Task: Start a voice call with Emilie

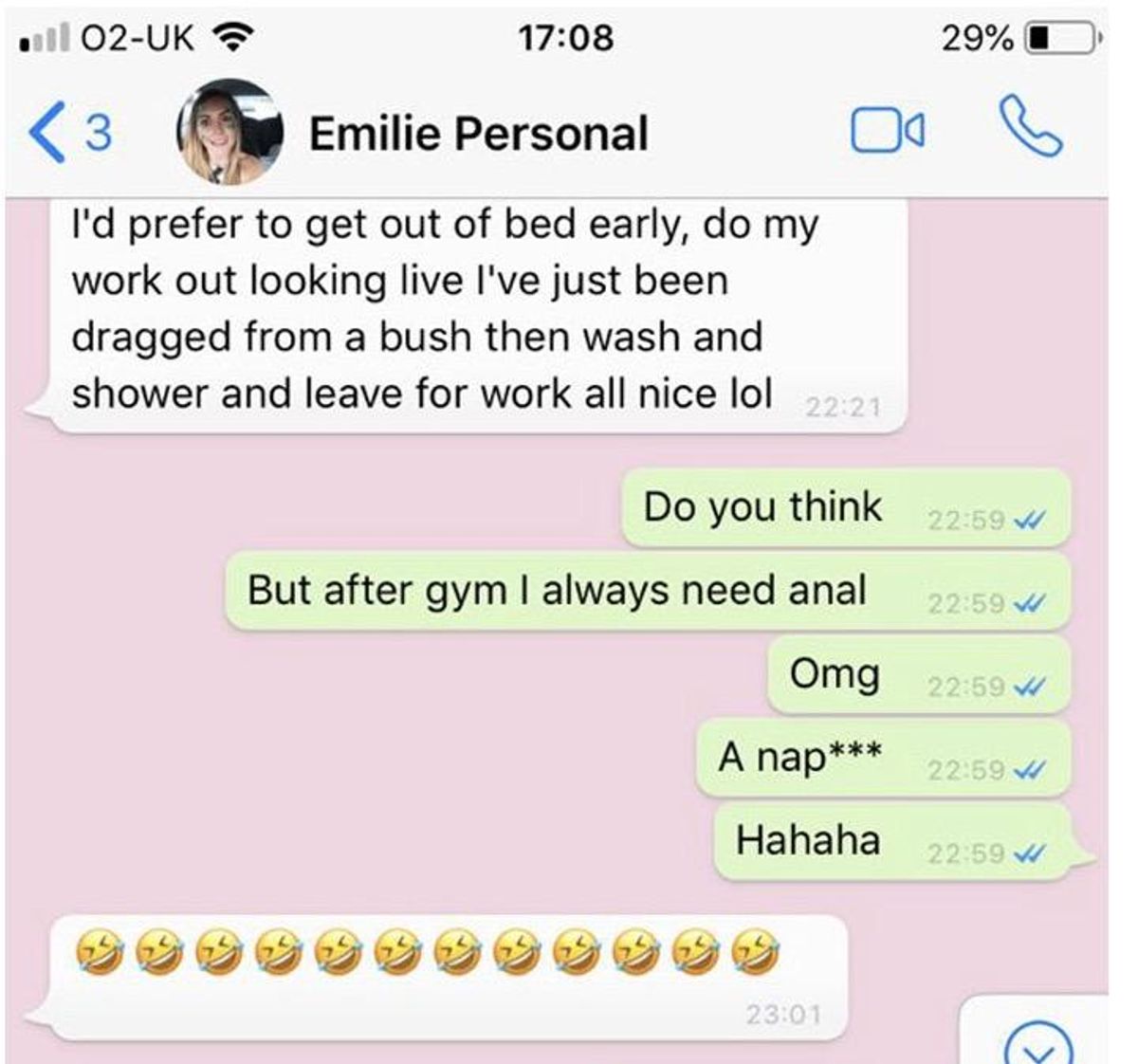Action: 1031,129
